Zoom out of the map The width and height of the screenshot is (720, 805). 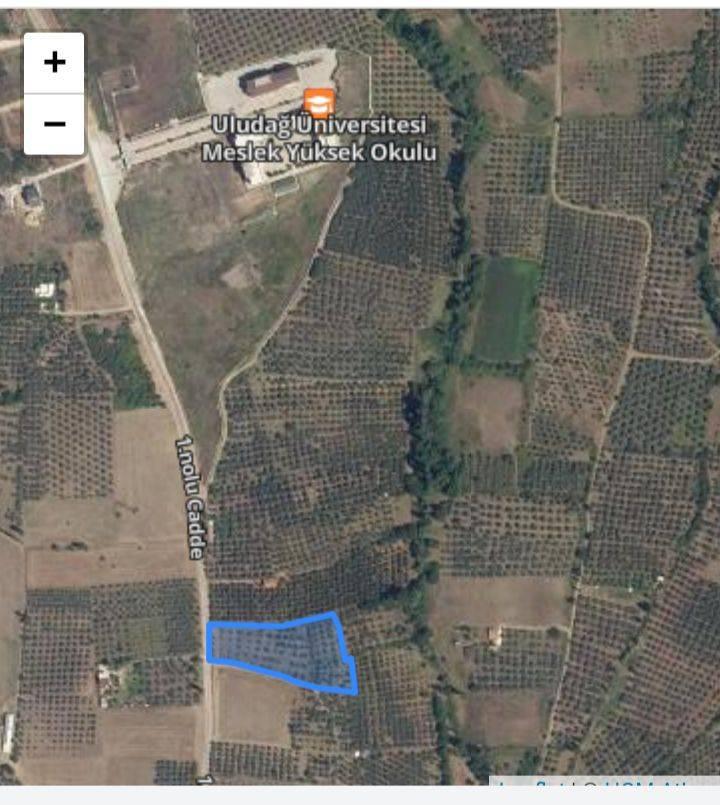tap(54, 124)
